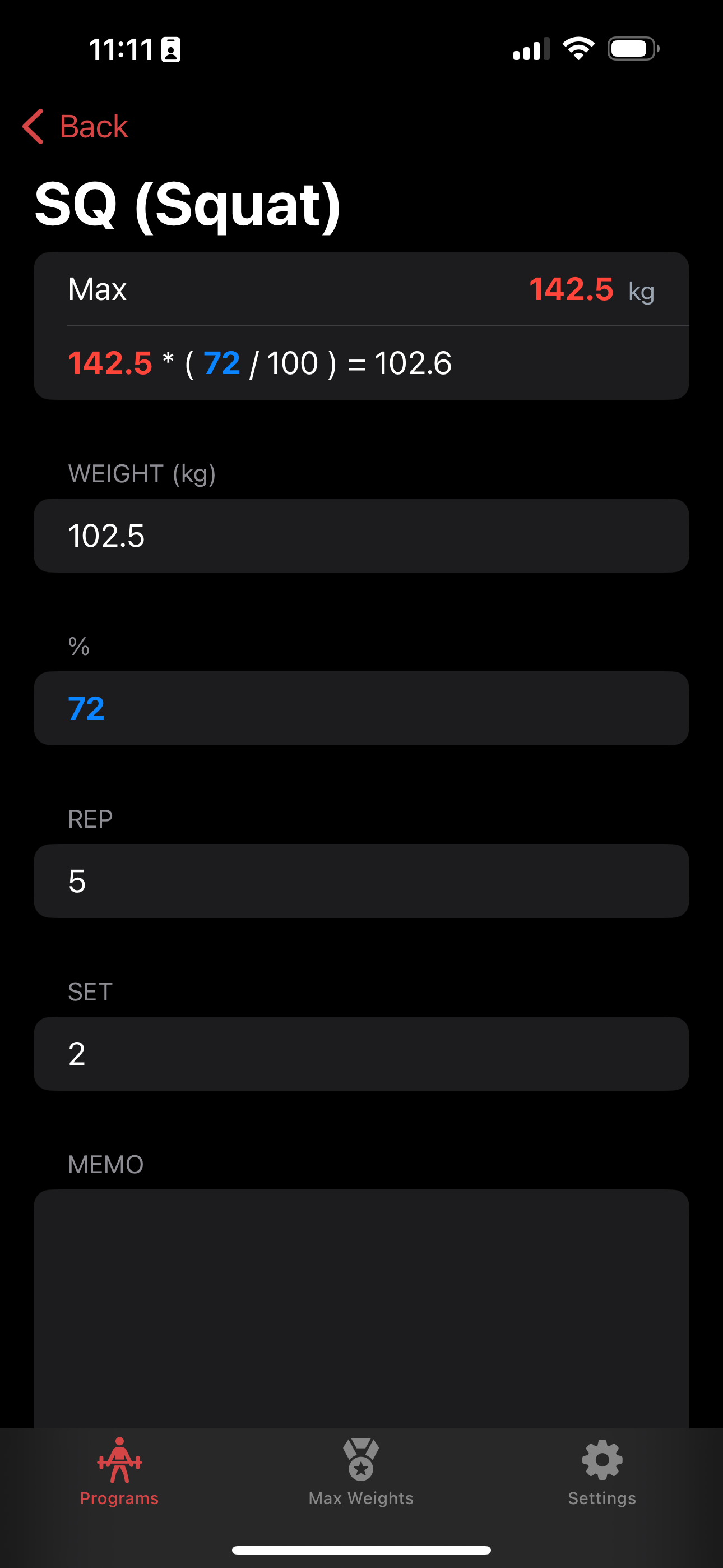This screenshot has width=723, height=1568.
Task: Edit the percentage field showing 72
Action: tap(361, 708)
